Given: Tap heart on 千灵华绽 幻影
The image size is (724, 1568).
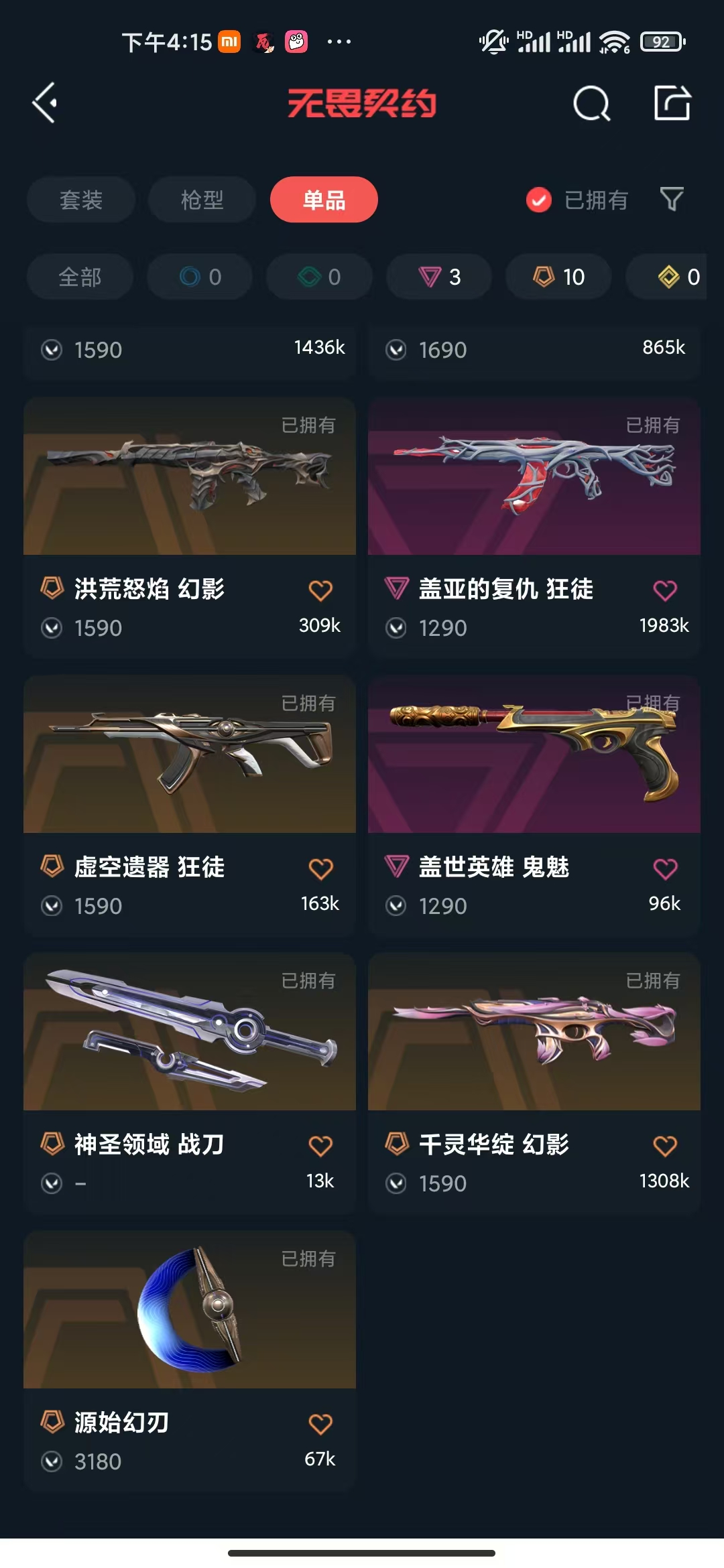Looking at the screenshot, I should point(665,1146).
